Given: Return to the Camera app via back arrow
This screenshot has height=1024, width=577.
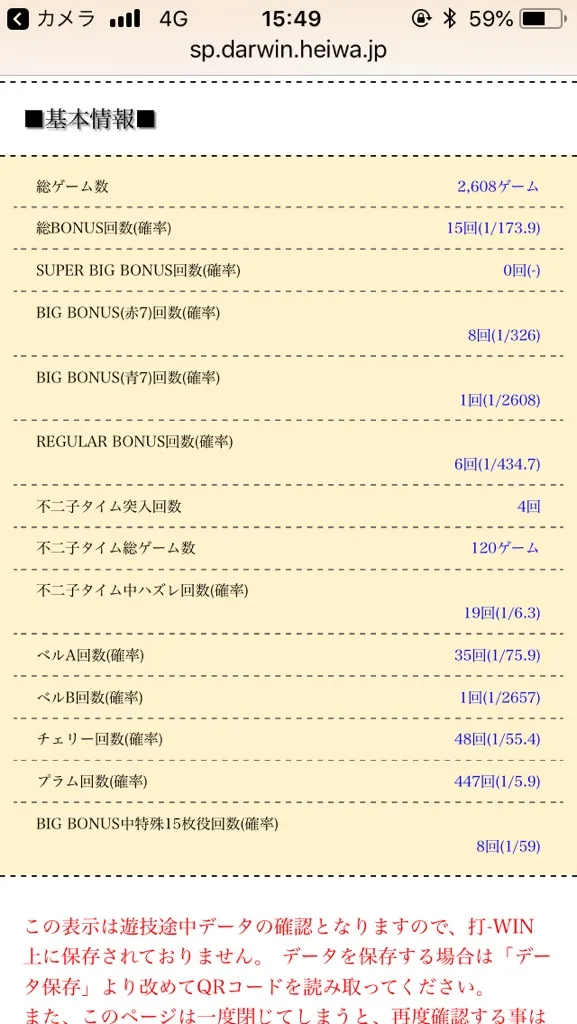Looking at the screenshot, I should pyautogui.click(x=51, y=19).
